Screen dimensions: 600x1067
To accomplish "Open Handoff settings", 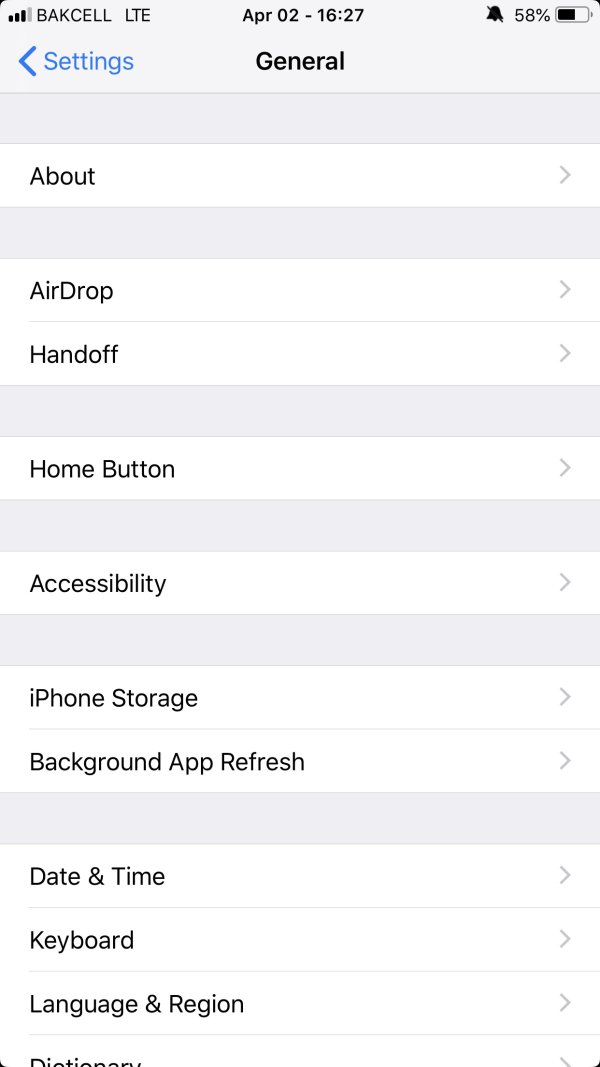I will (300, 354).
